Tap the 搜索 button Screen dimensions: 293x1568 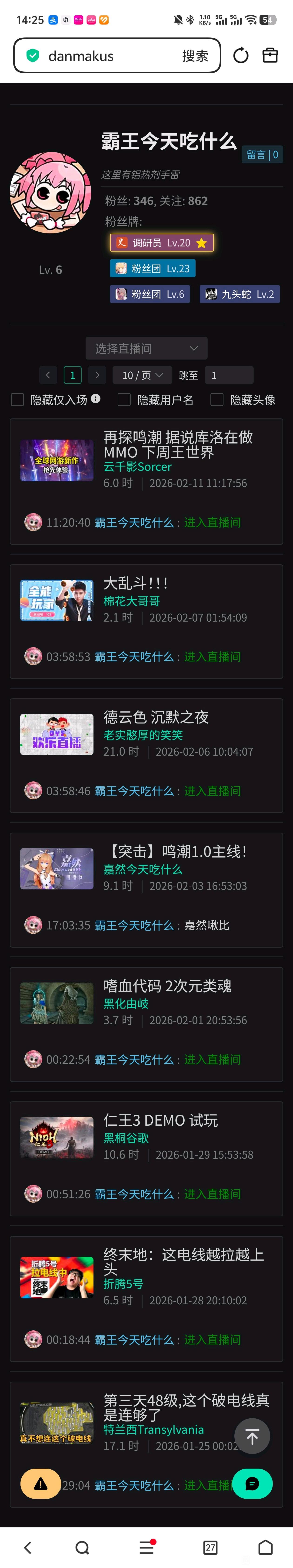195,56
